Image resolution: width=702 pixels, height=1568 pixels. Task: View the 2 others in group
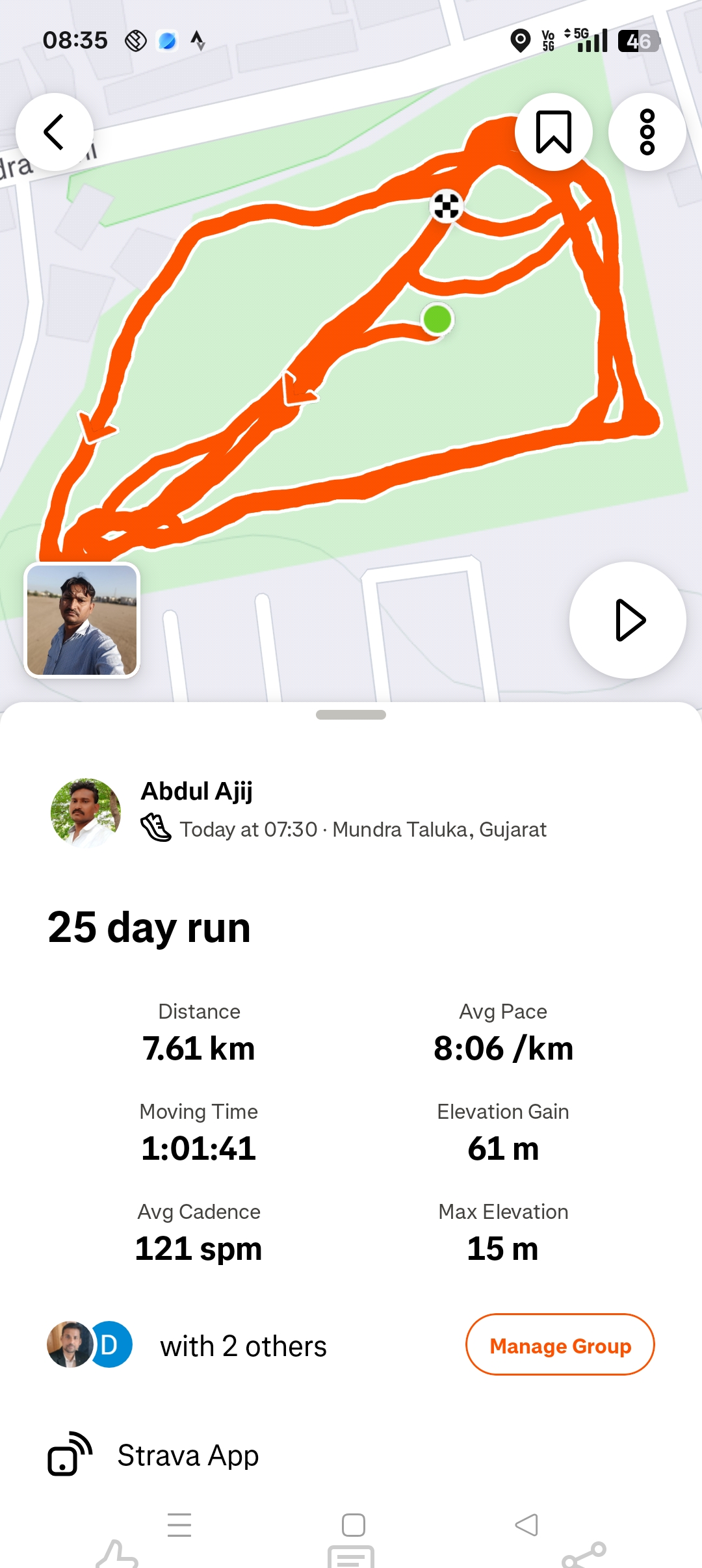(x=242, y=1346)
